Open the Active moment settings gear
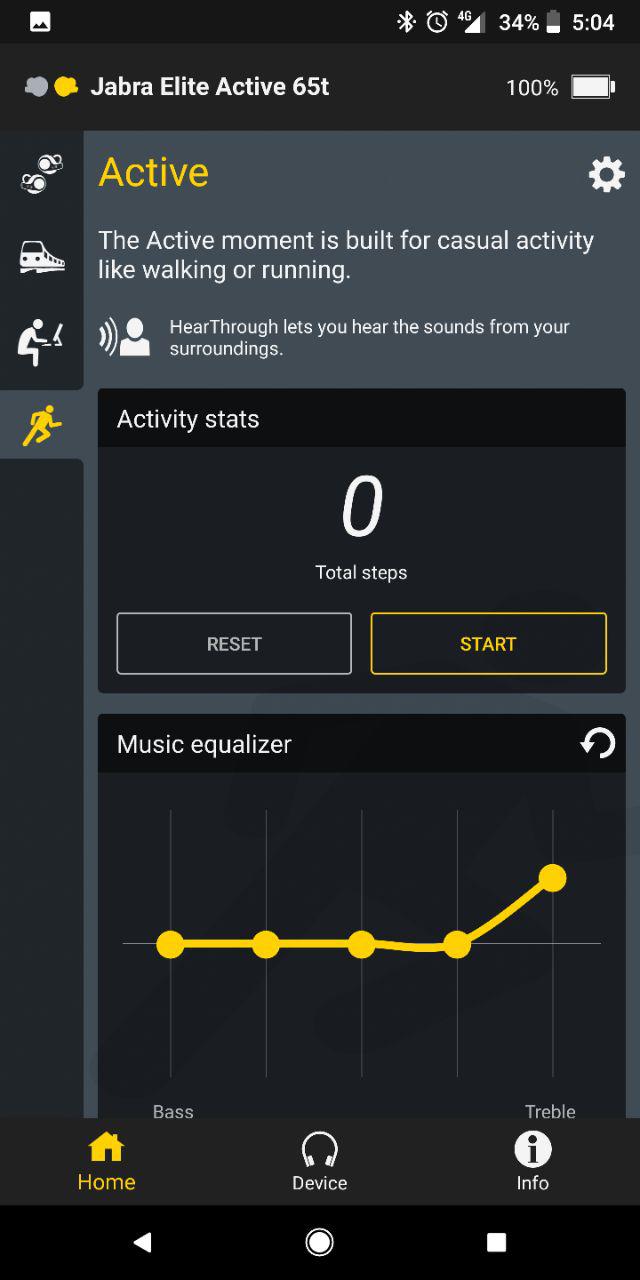640x1280 pixels. tap(606, 175)
